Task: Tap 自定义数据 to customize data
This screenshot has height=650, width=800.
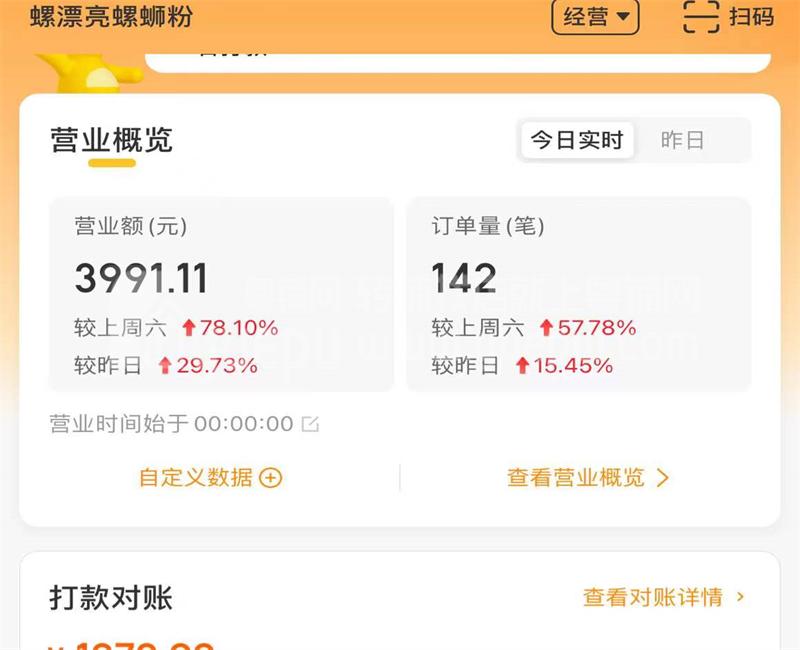Action: click(x=210, y=478)
